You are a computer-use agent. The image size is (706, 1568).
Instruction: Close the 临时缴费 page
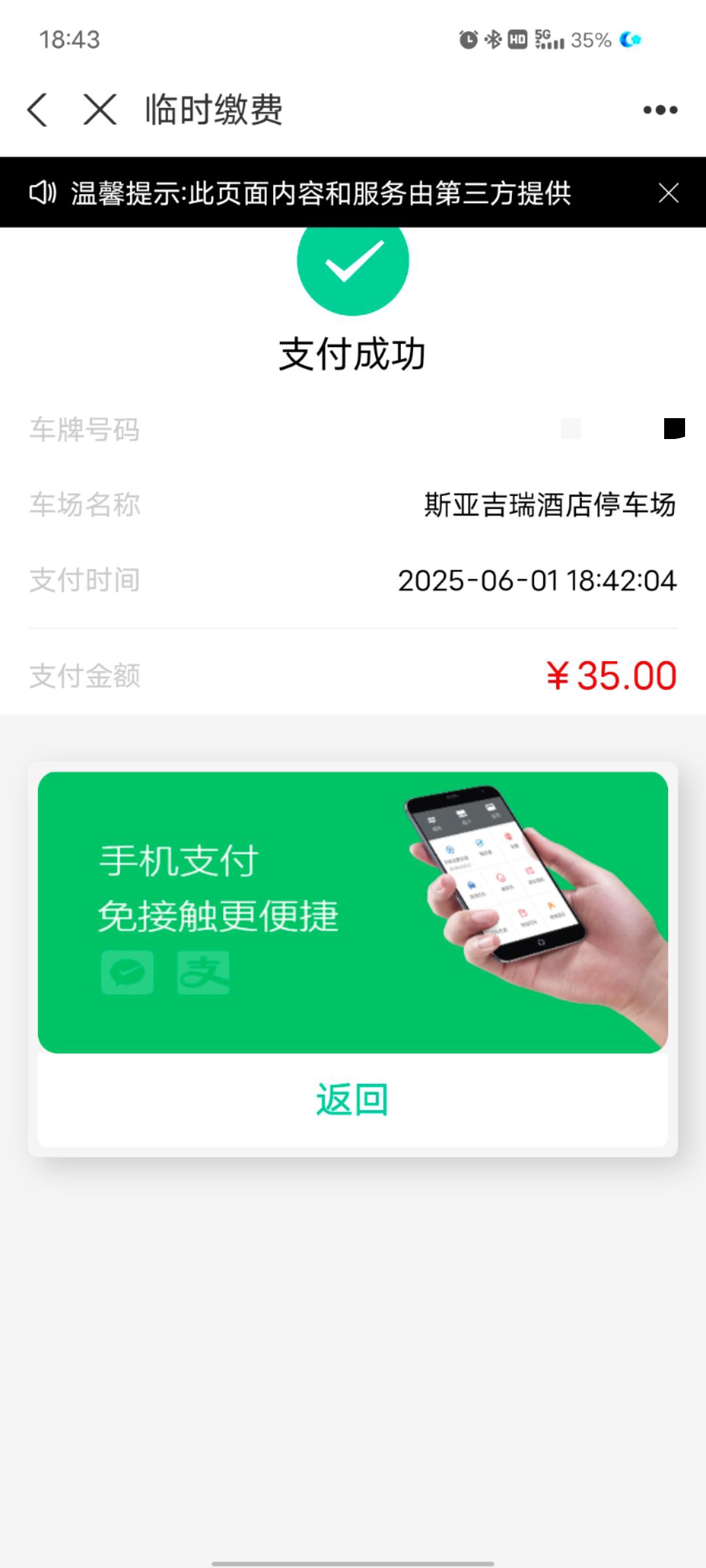pos(100,109)
